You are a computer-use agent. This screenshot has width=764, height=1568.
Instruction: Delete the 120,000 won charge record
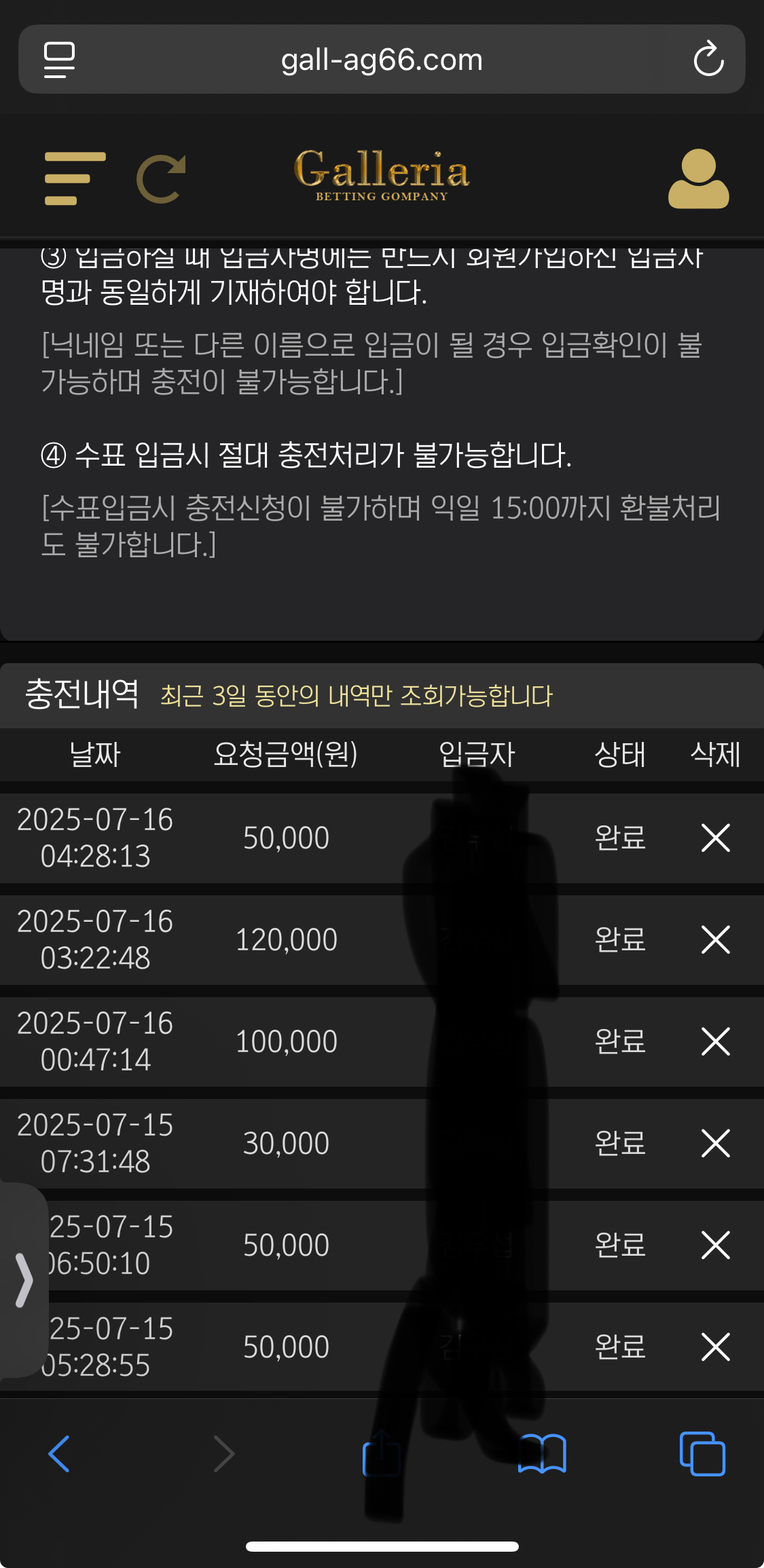click(x=715, y=939)
